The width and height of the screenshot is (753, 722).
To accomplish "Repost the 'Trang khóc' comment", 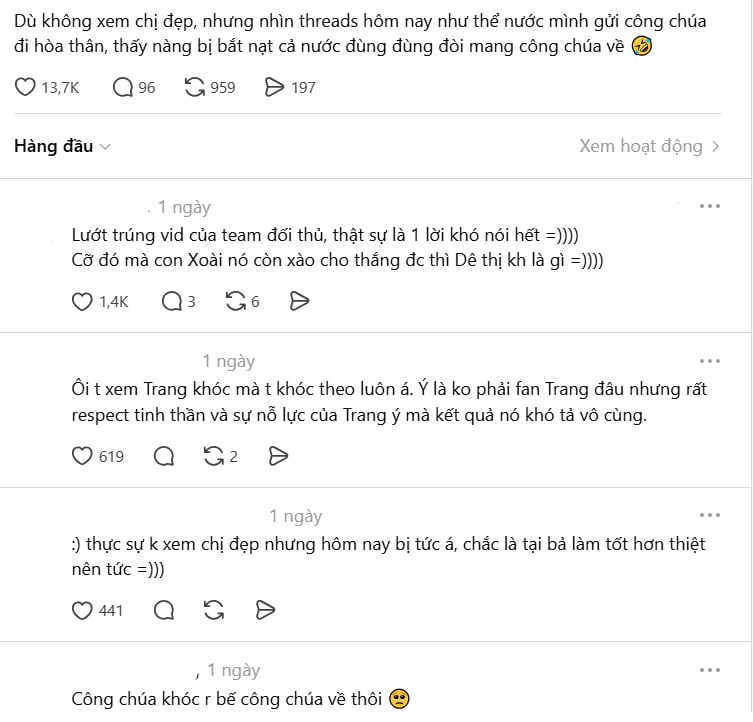I will [x=213, y=456].
